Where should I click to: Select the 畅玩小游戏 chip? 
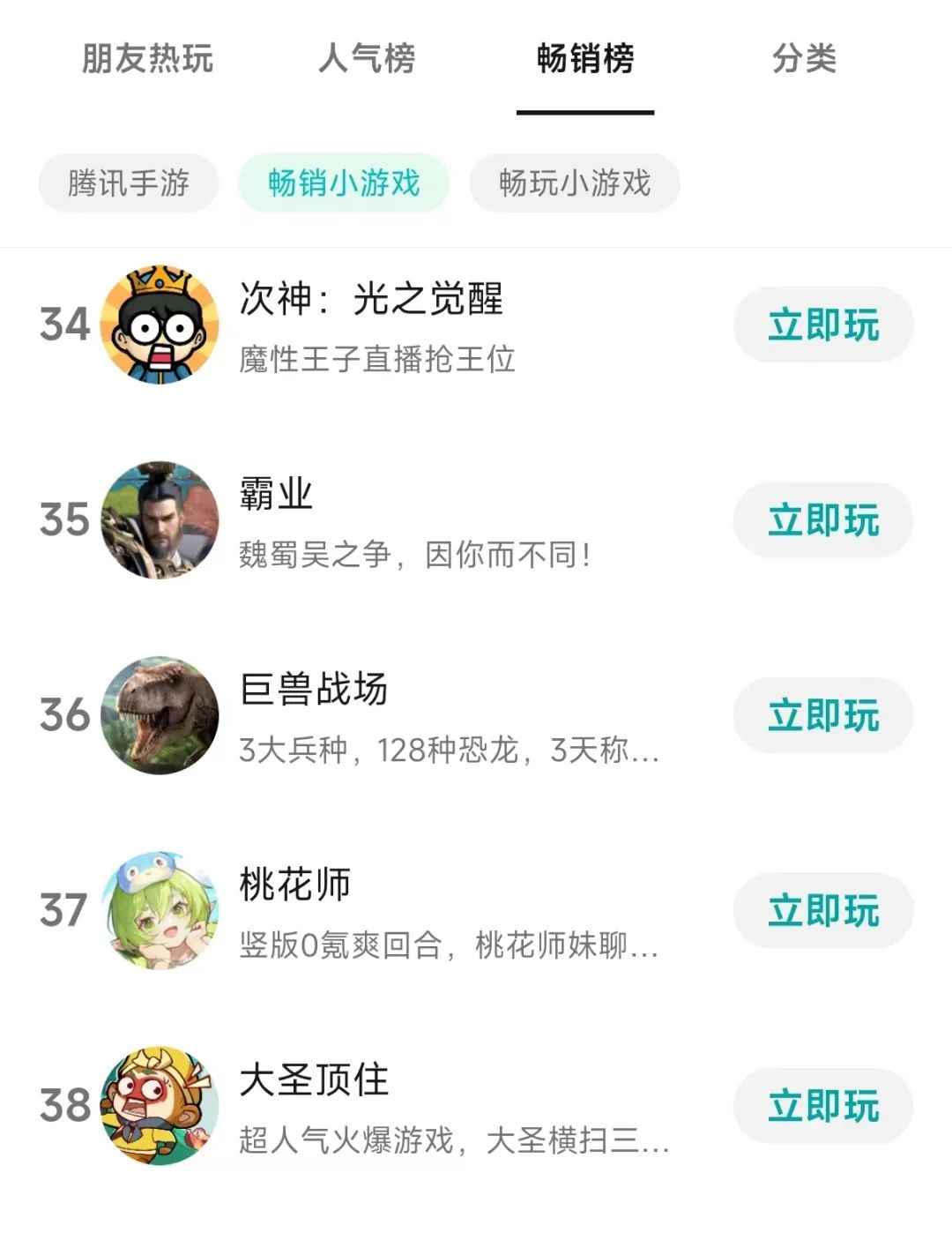click(x=575, y=183)
